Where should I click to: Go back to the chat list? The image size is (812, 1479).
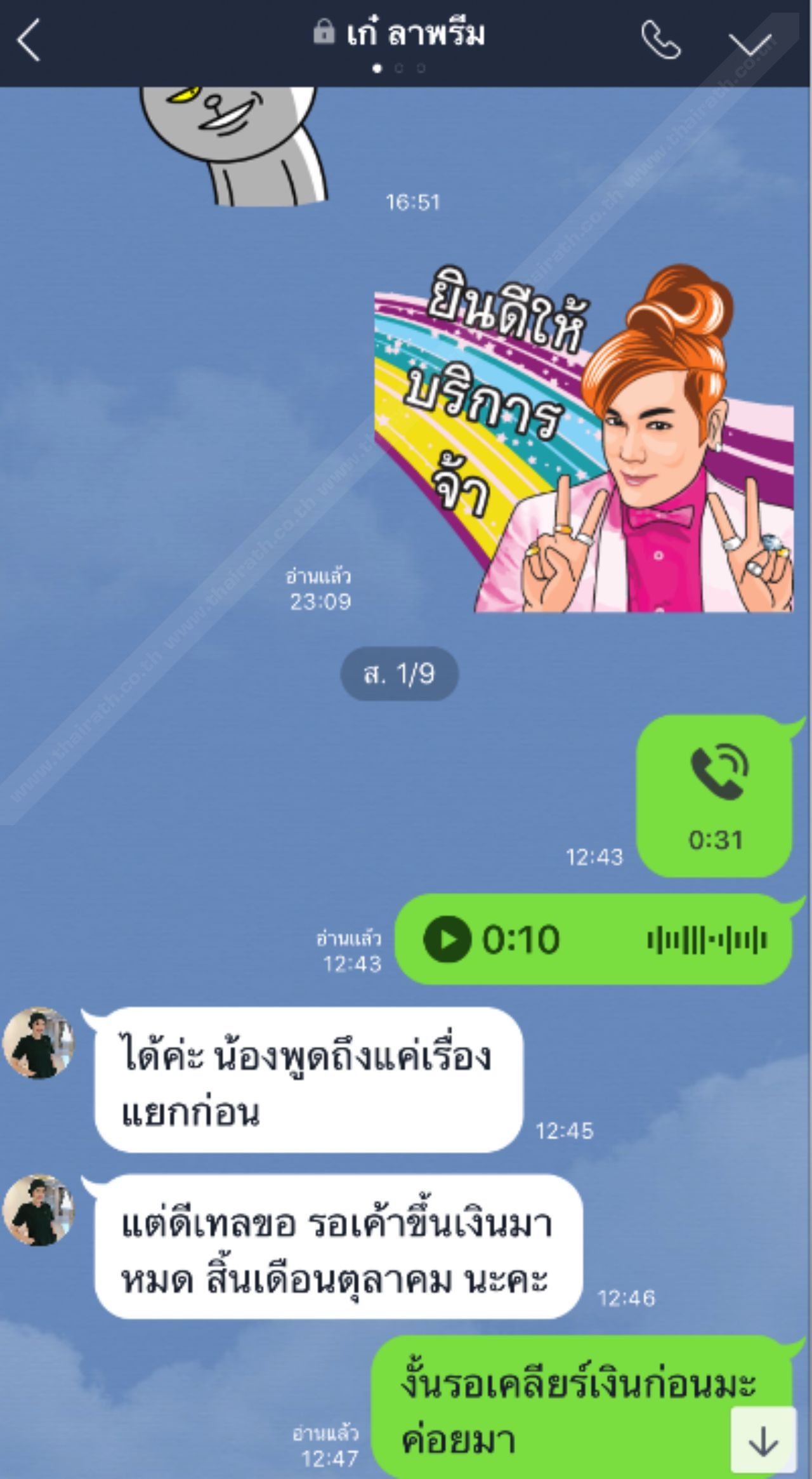pyautogui.click(x=29, y=40)
